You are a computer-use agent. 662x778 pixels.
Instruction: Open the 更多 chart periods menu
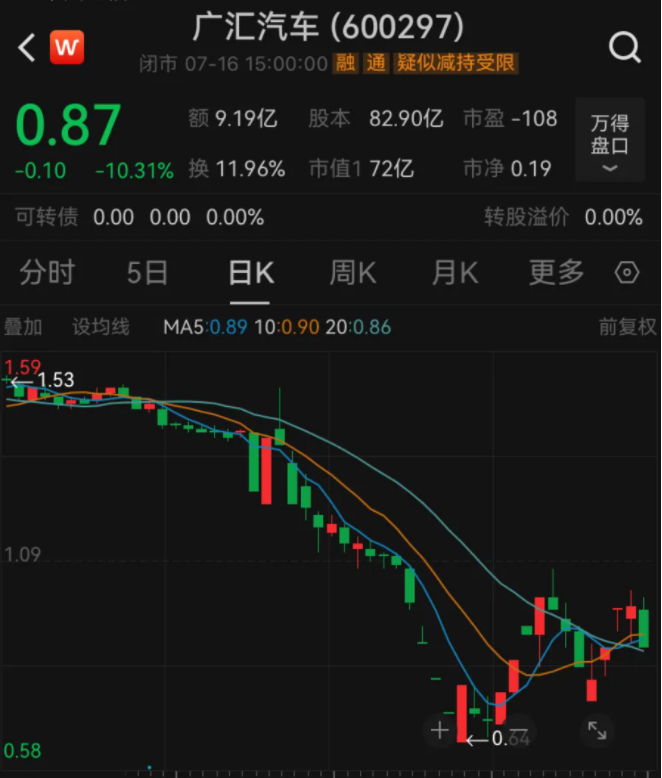(x=556, y=272)
